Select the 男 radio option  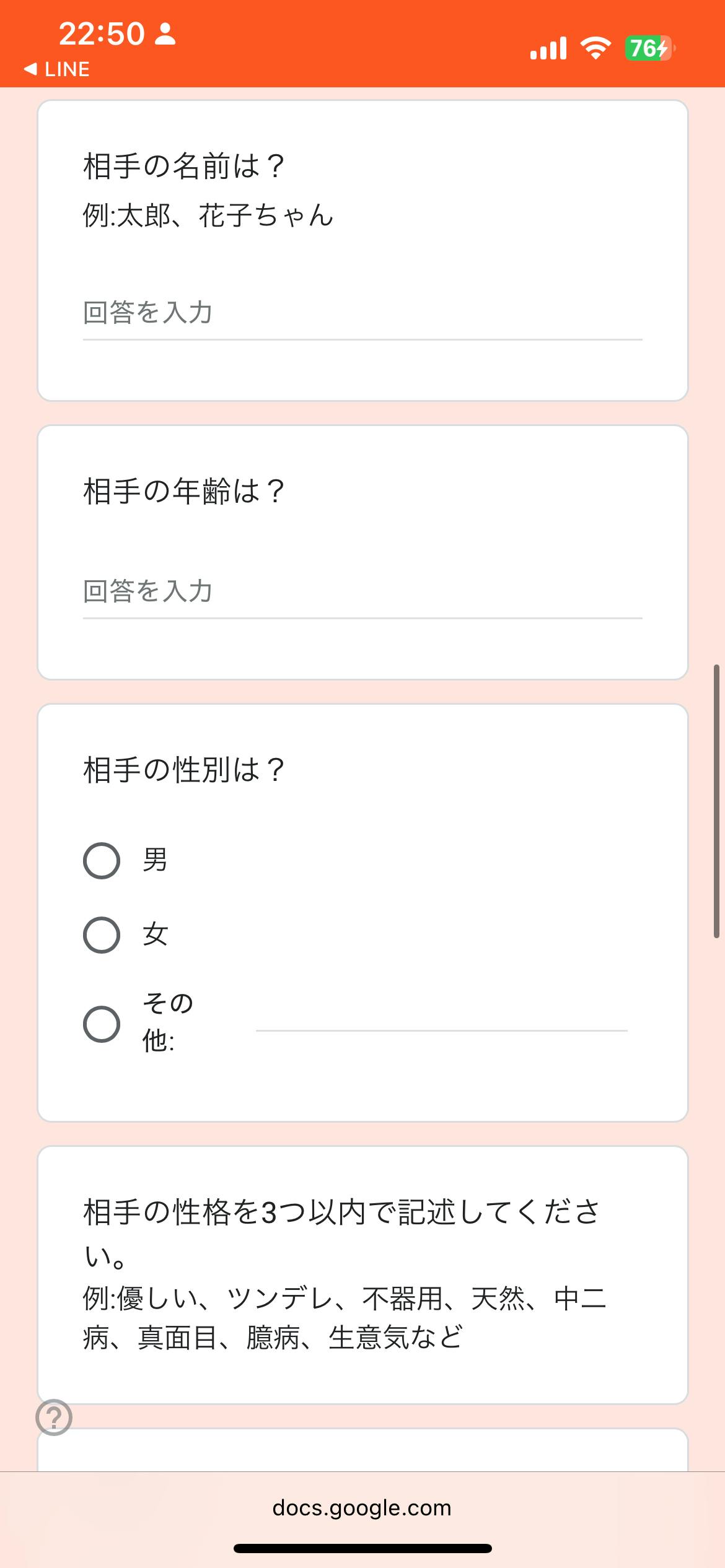pyautogui.click(x=102, y=861)
